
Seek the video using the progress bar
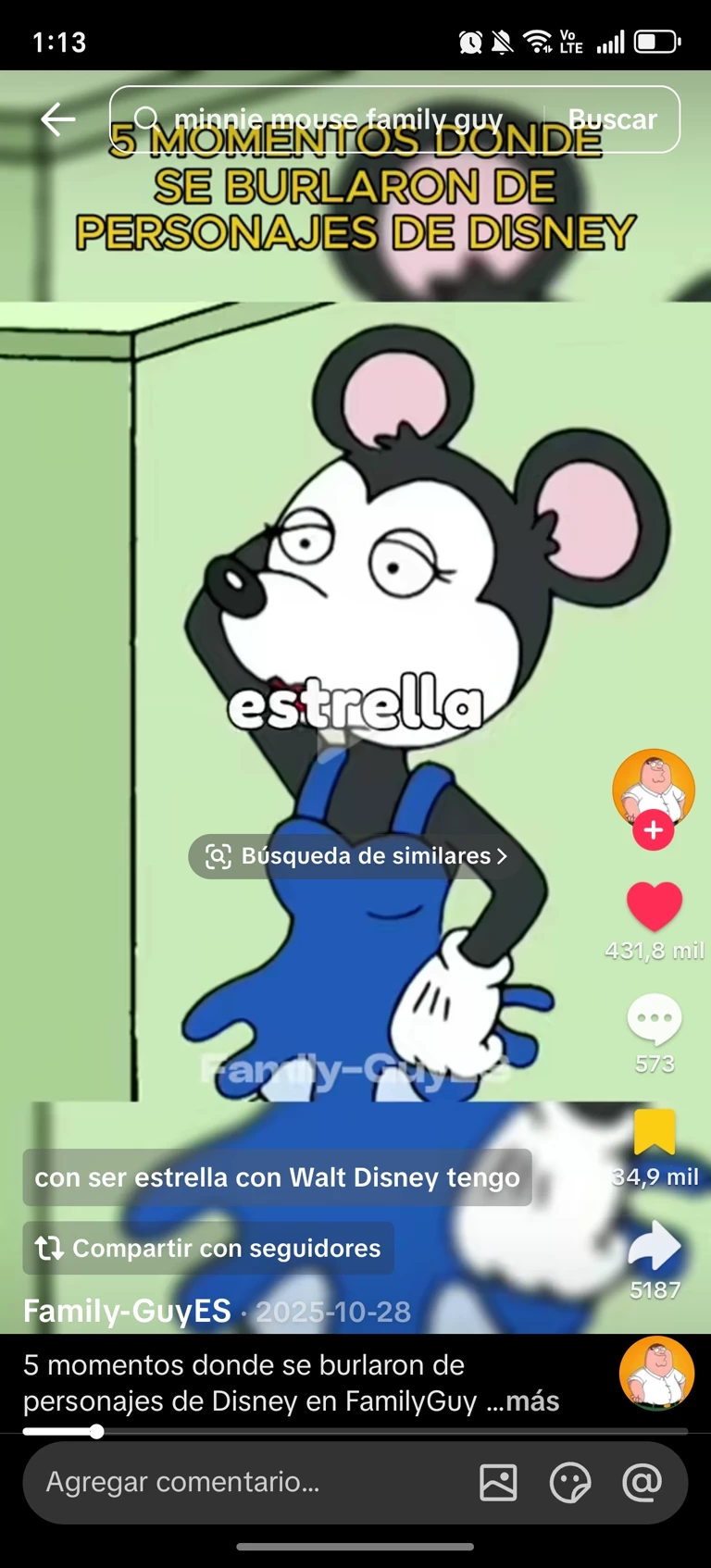click(x=355, y=1431)
